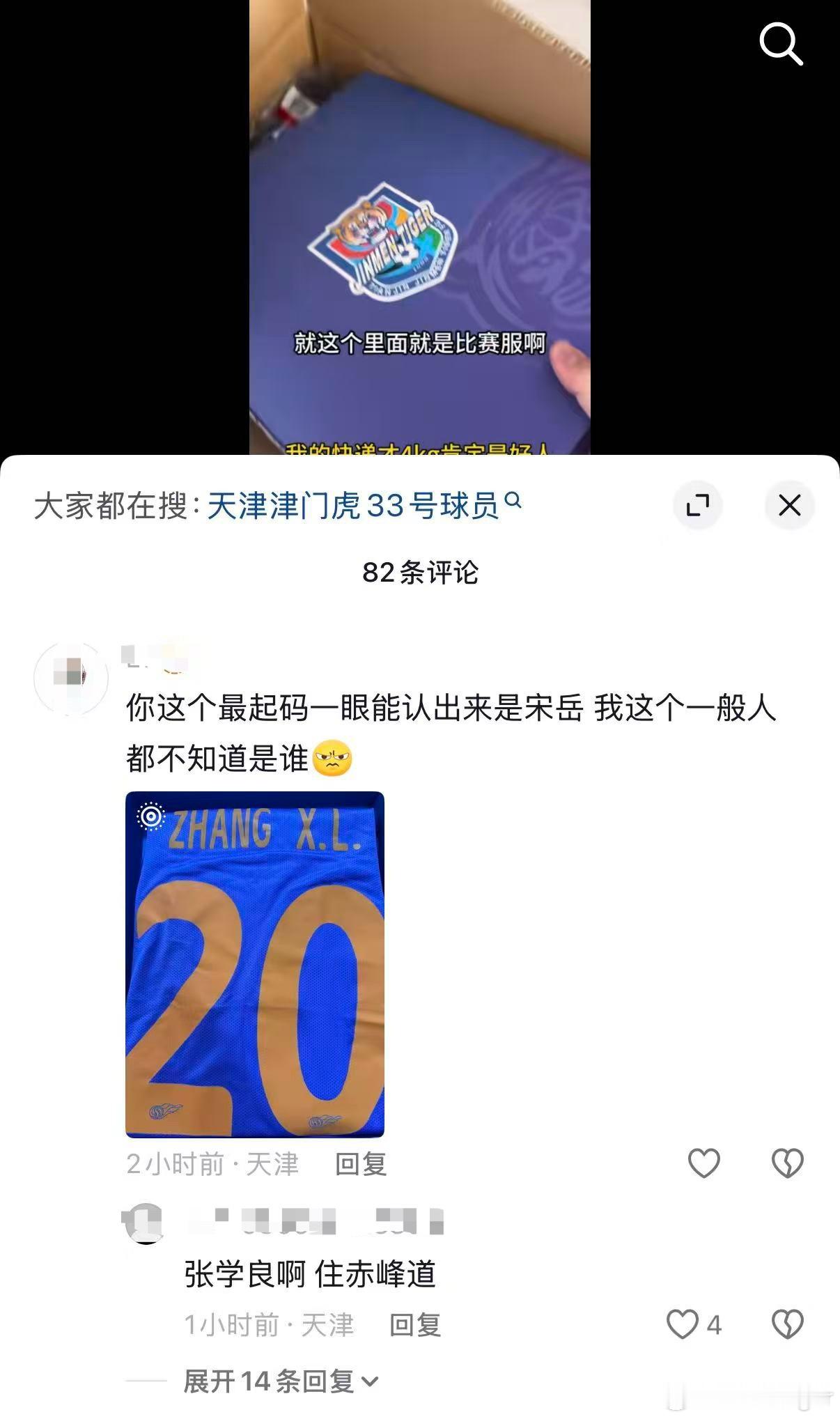Tap the dislike icon on 宋岳 comment
Viewport: 840px width, 1419px height.
(788, 1161)
